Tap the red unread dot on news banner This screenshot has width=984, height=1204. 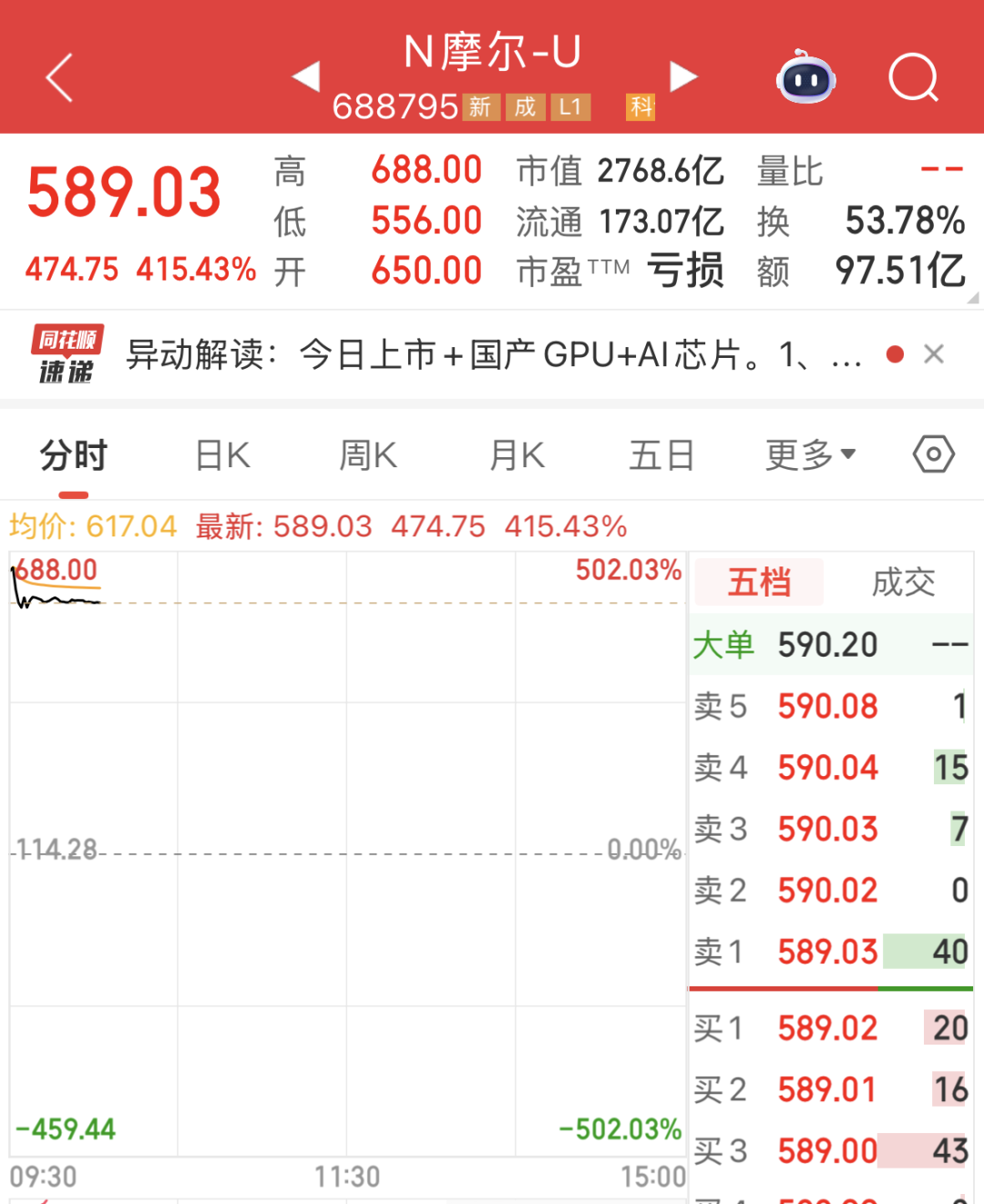[x=895, y=354]
